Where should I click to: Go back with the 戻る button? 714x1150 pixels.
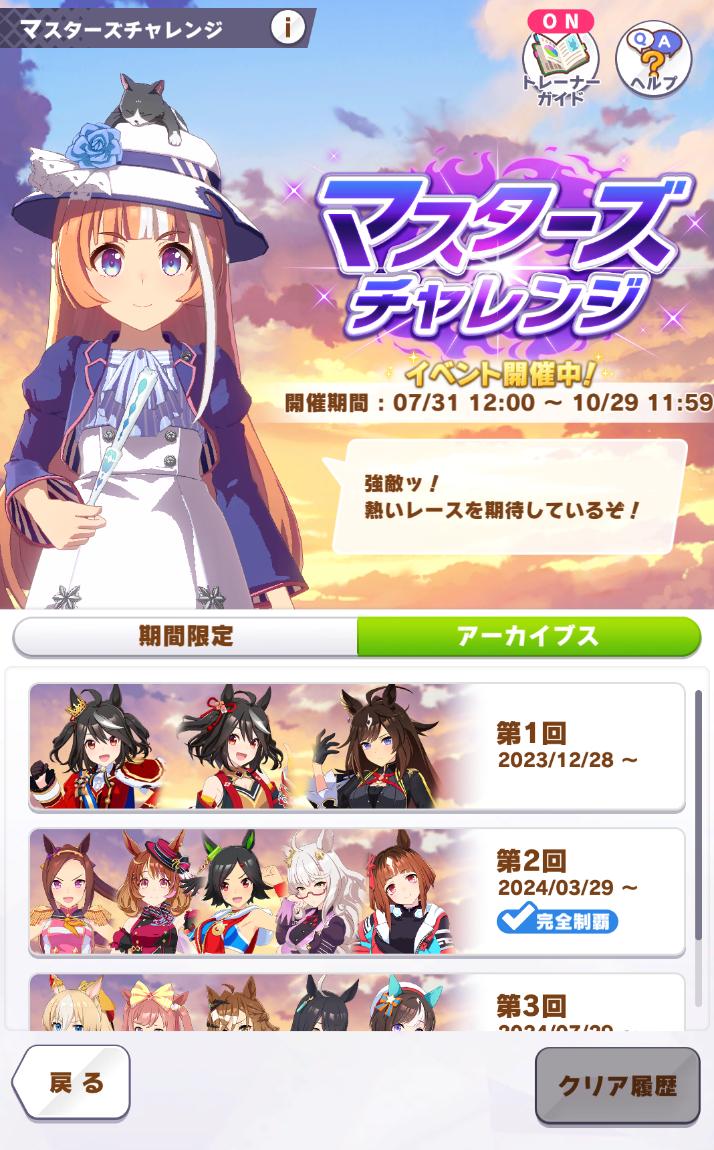click(x=72, y=1082)
